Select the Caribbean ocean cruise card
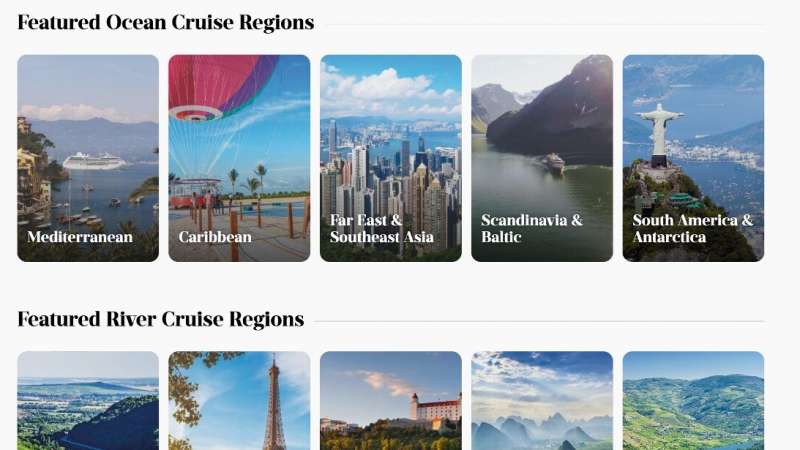This screenshot has width=800, height=450. pyautogui.click(x=239, y=158)
